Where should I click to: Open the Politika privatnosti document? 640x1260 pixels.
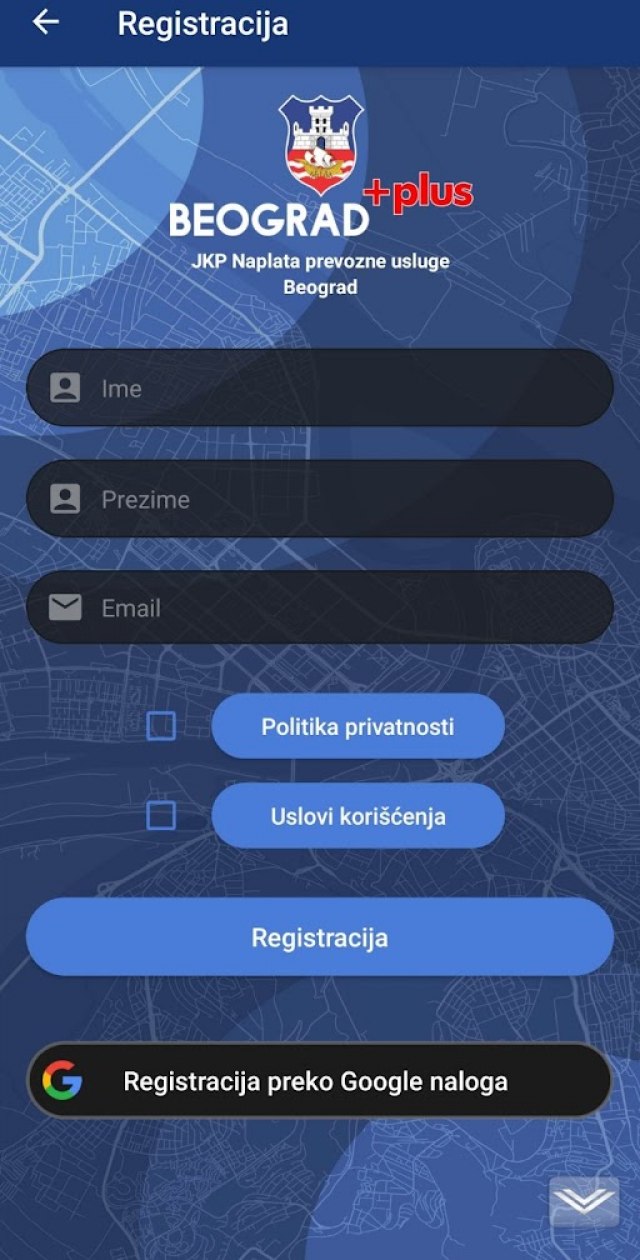pyautogui.click(x=358, y=727)
